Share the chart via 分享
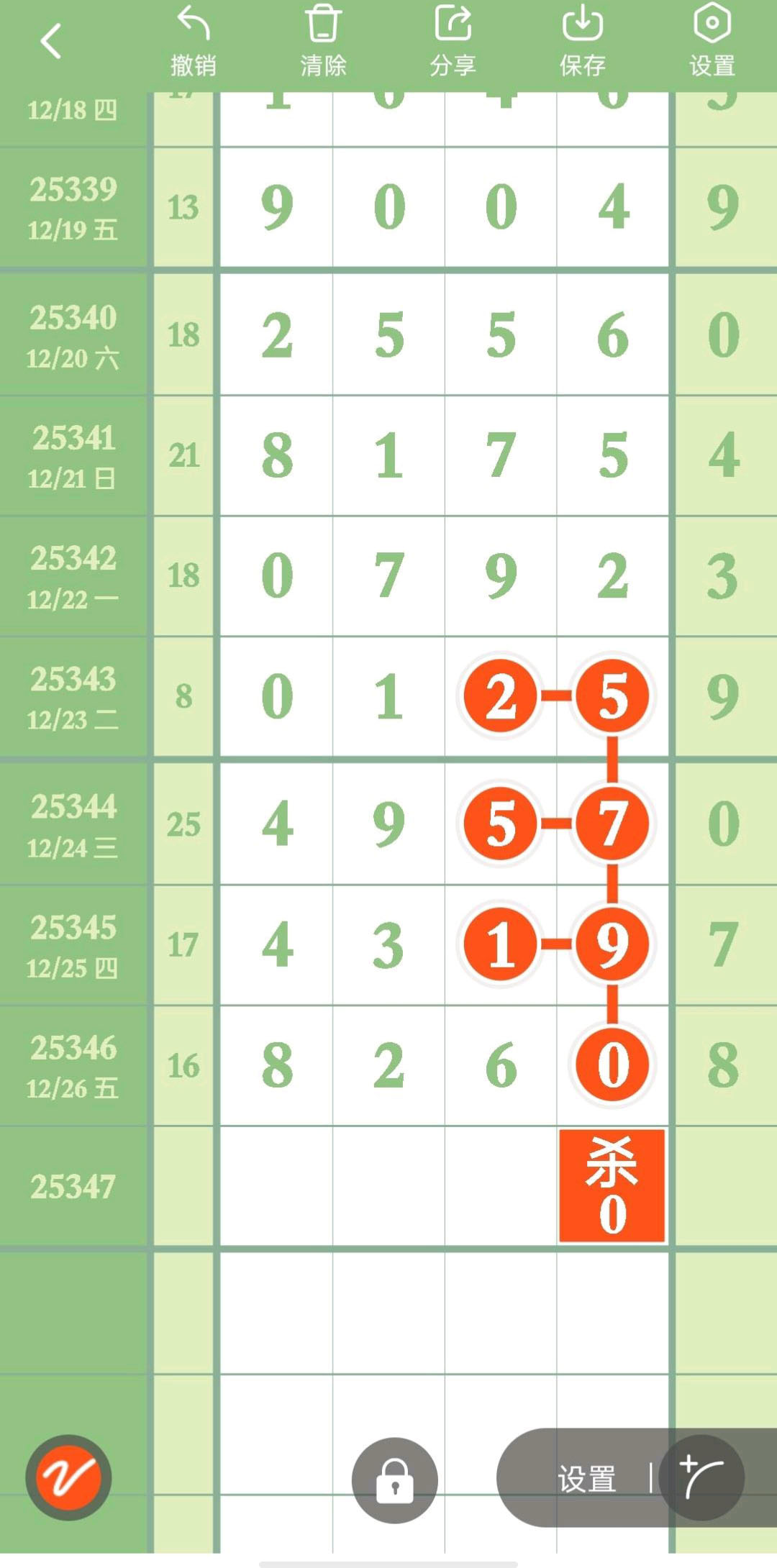 [x=453, y=42]
